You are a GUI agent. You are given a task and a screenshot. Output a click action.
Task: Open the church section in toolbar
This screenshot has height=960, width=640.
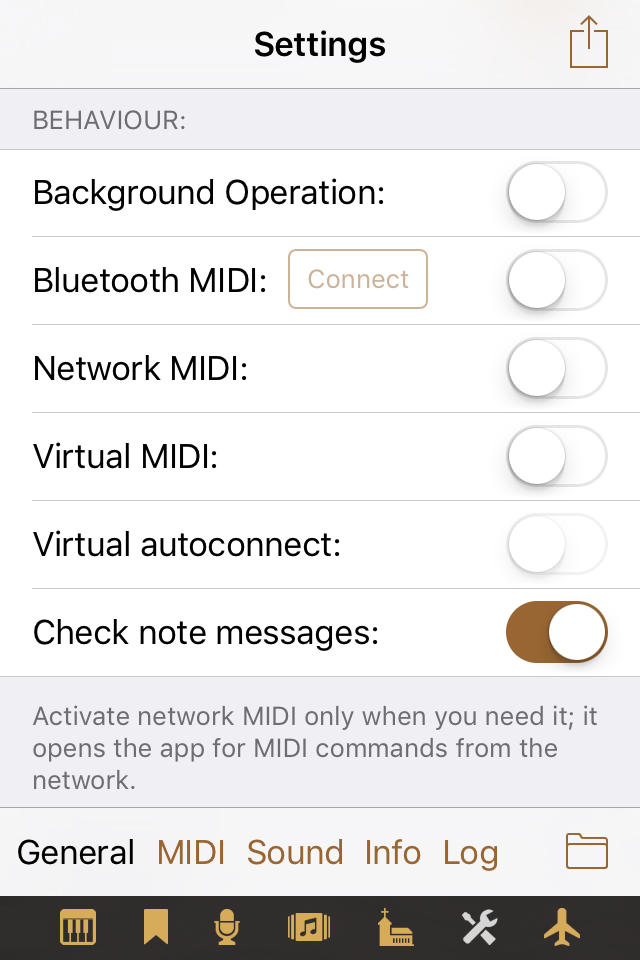click(x=395, y=928)
